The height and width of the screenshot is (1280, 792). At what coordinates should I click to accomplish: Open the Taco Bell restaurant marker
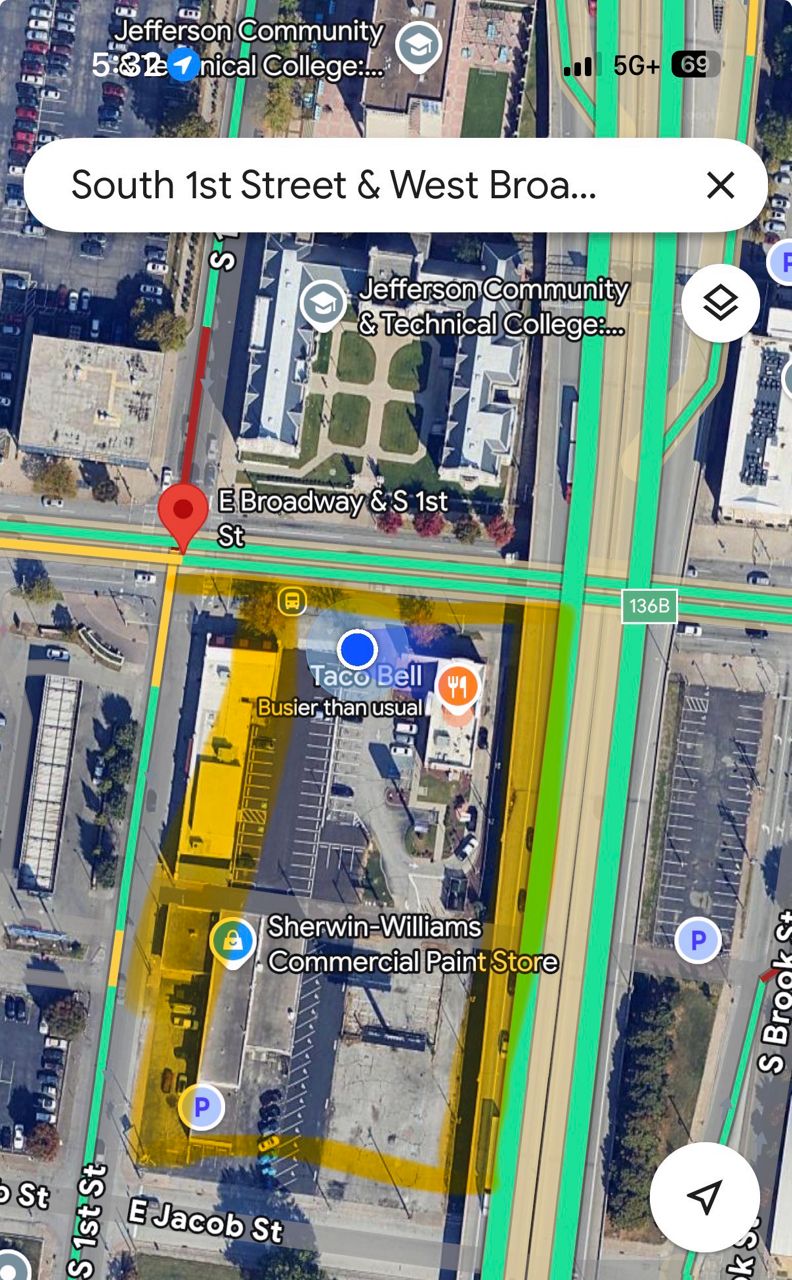click(x=458, y=686)
